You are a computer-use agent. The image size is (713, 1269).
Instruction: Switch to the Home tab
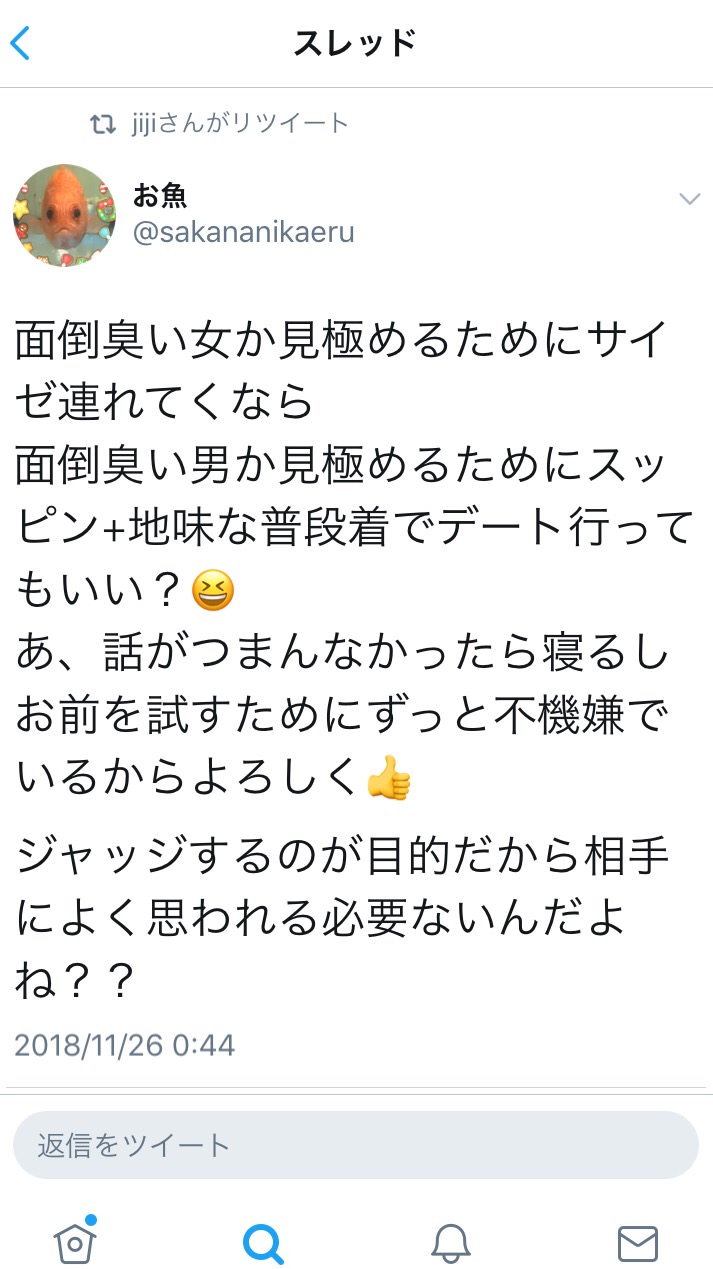[74, 1242]
